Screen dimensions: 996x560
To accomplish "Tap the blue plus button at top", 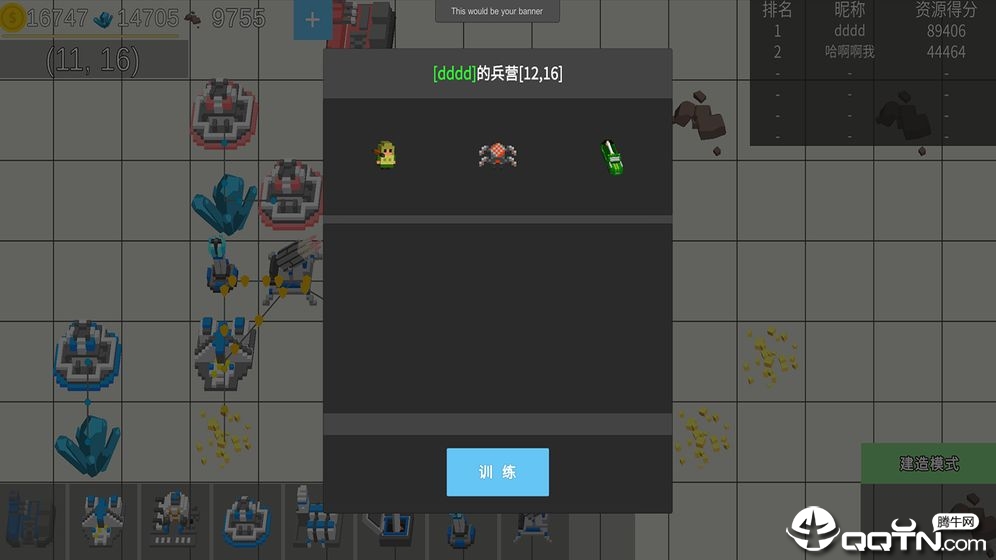I will pyautogui.click(x=311, y=20).
